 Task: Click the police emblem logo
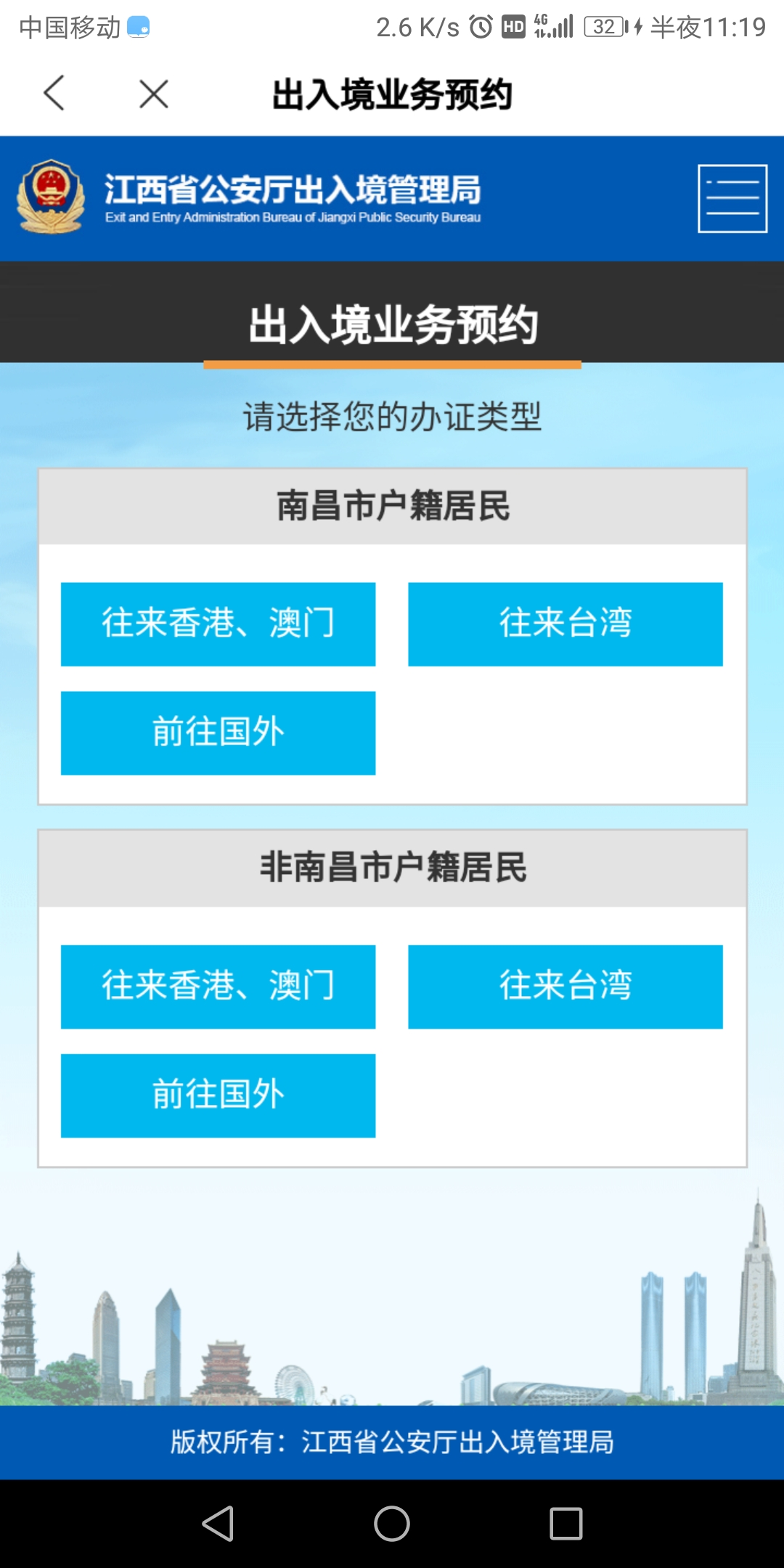(x=51, y=196)
